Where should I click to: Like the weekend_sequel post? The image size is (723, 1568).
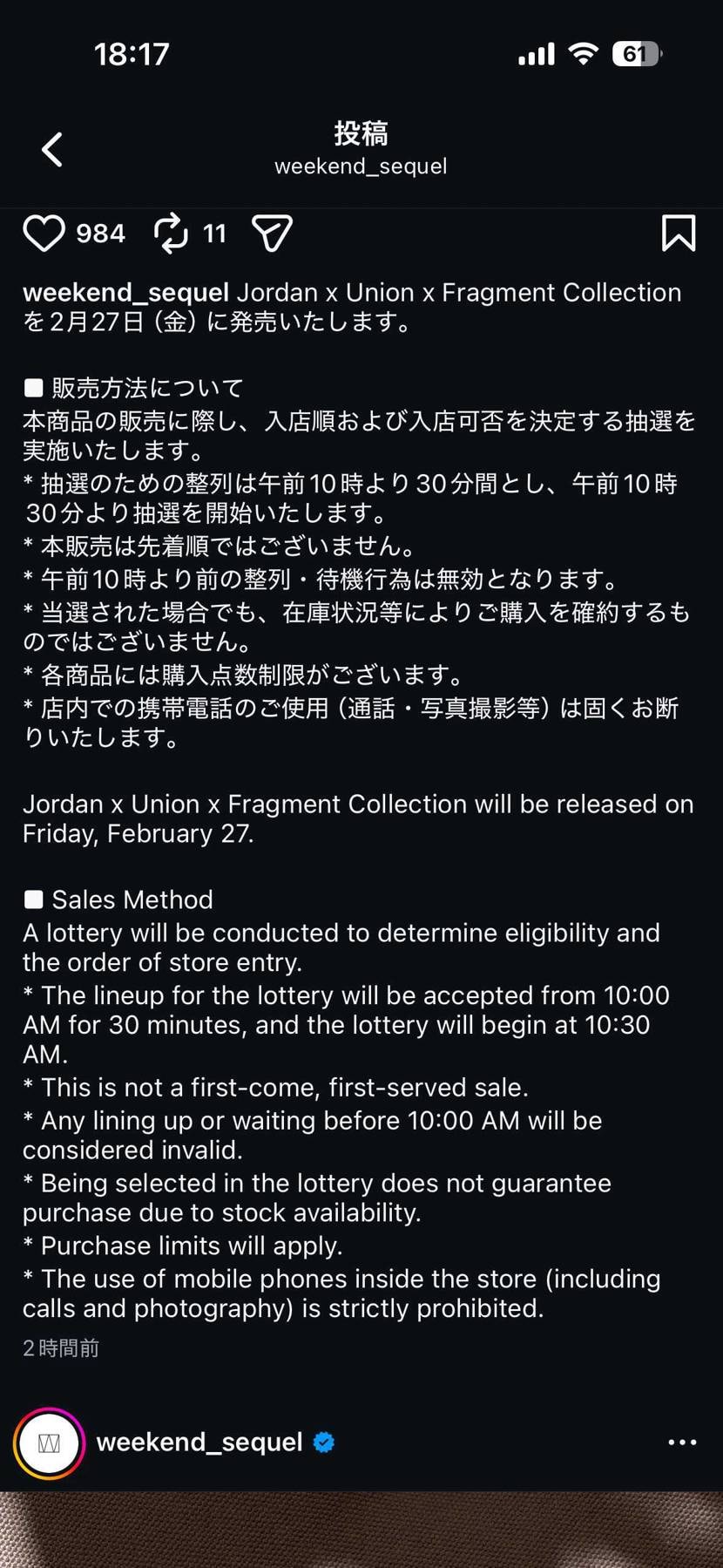point(44,234)
